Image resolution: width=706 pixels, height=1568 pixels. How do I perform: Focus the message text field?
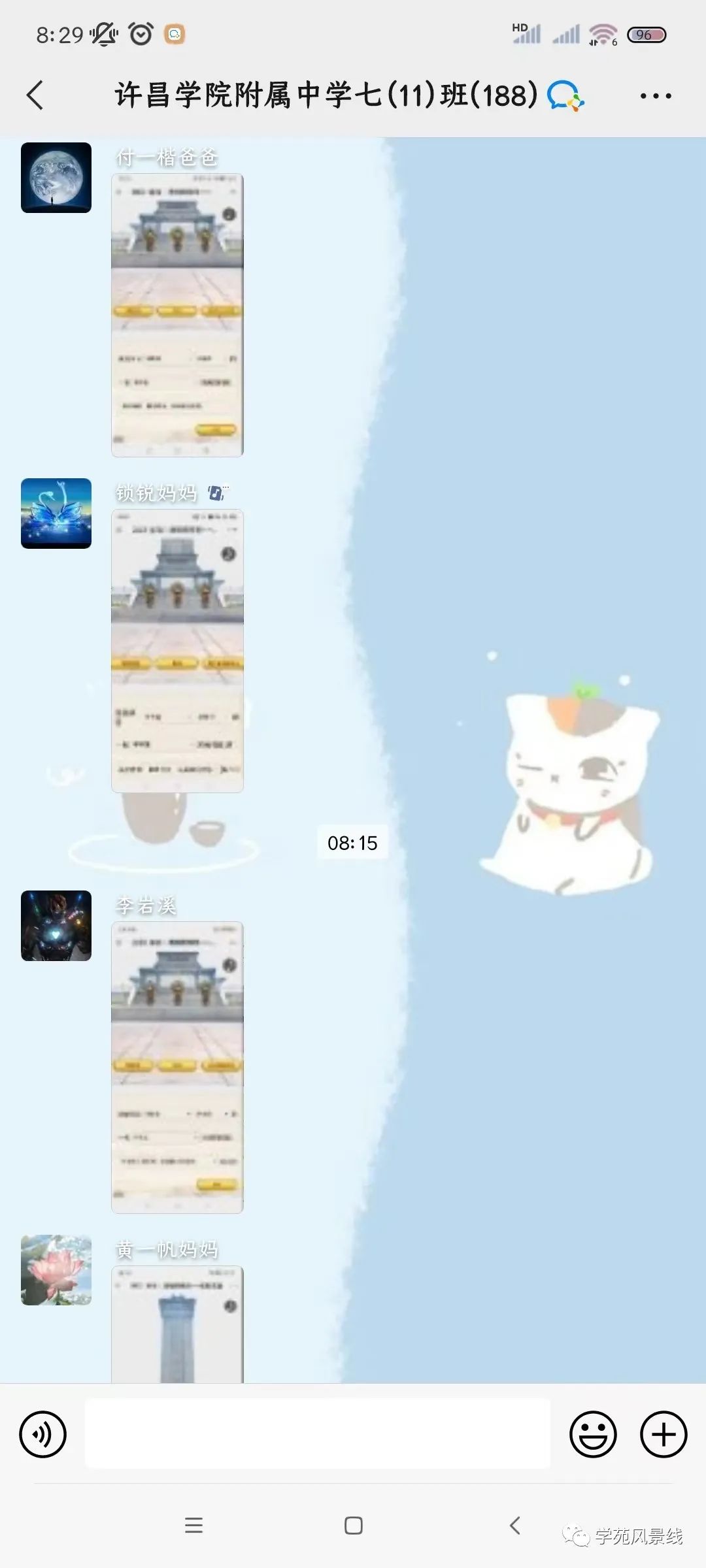[x=318, y=1433]
